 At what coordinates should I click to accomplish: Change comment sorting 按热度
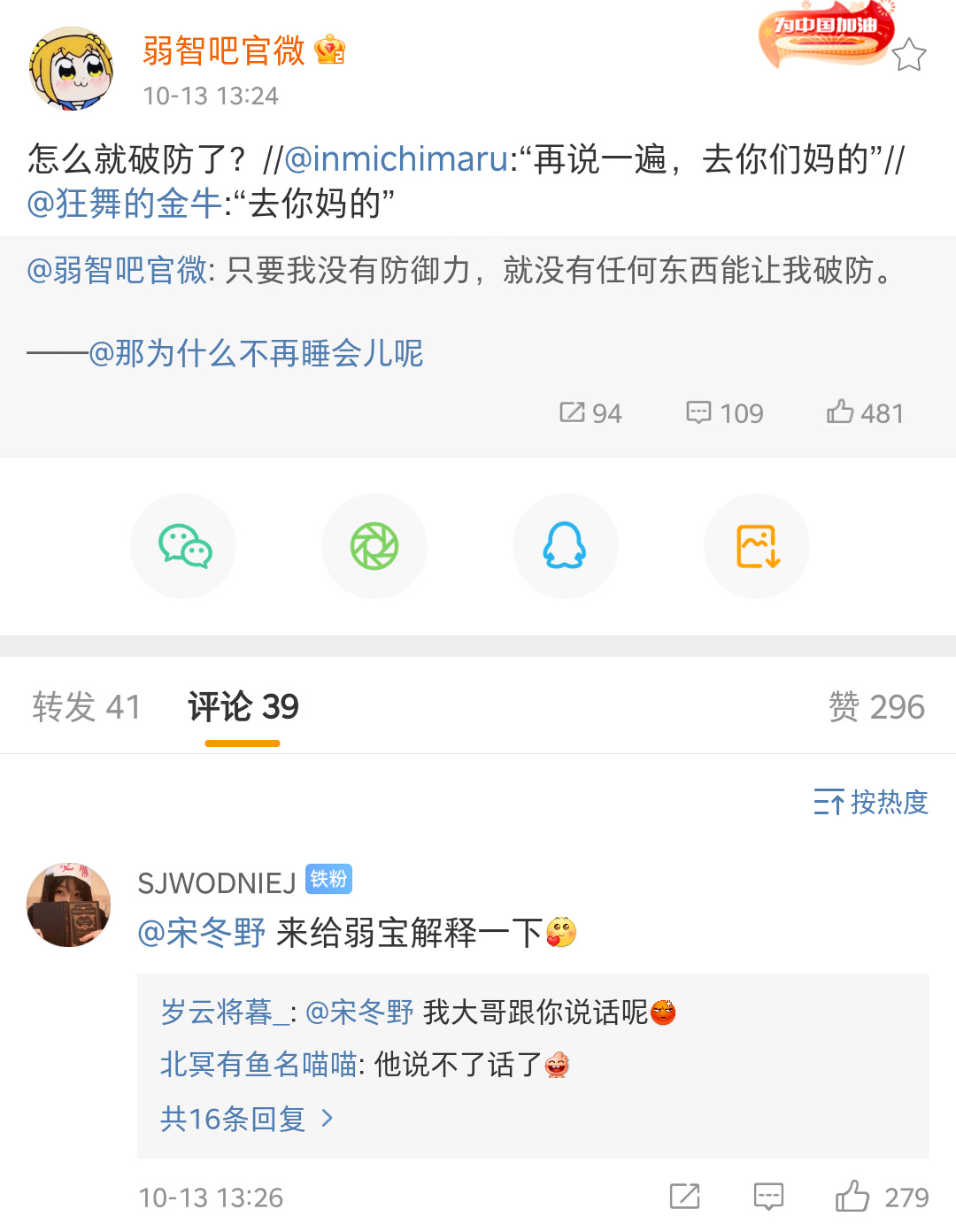pyautogui.click(x=871, y=802)
